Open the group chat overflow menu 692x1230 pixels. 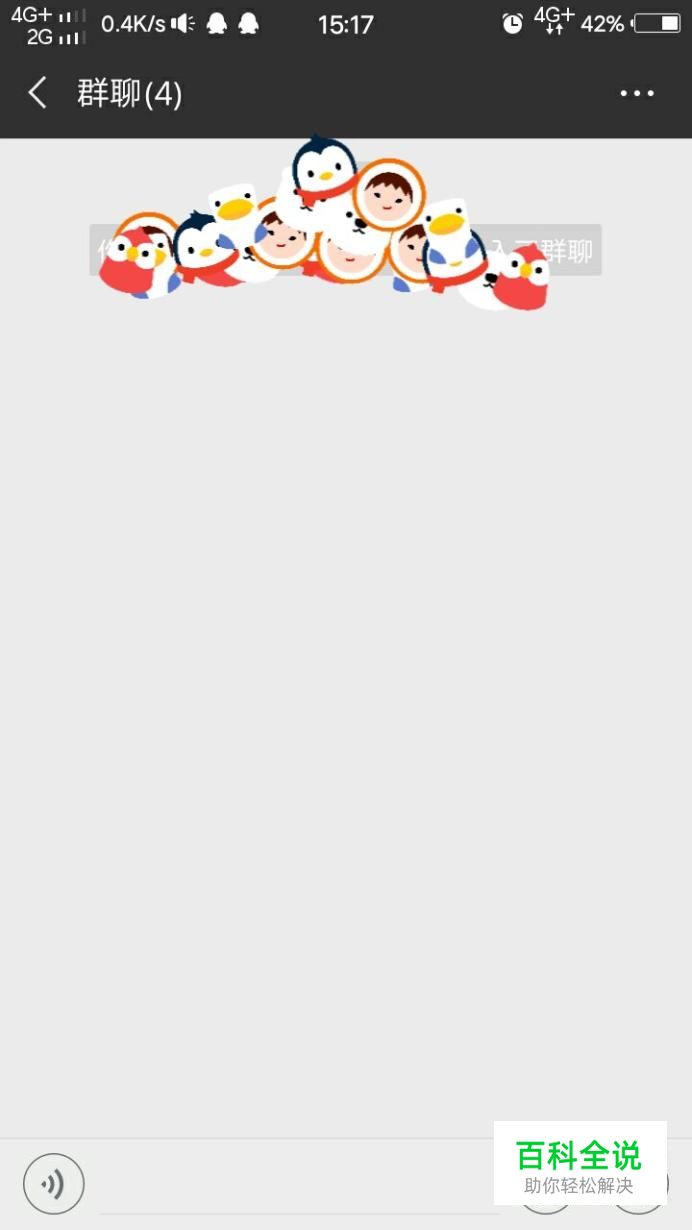pyautogui.click(x=637, y=94)
